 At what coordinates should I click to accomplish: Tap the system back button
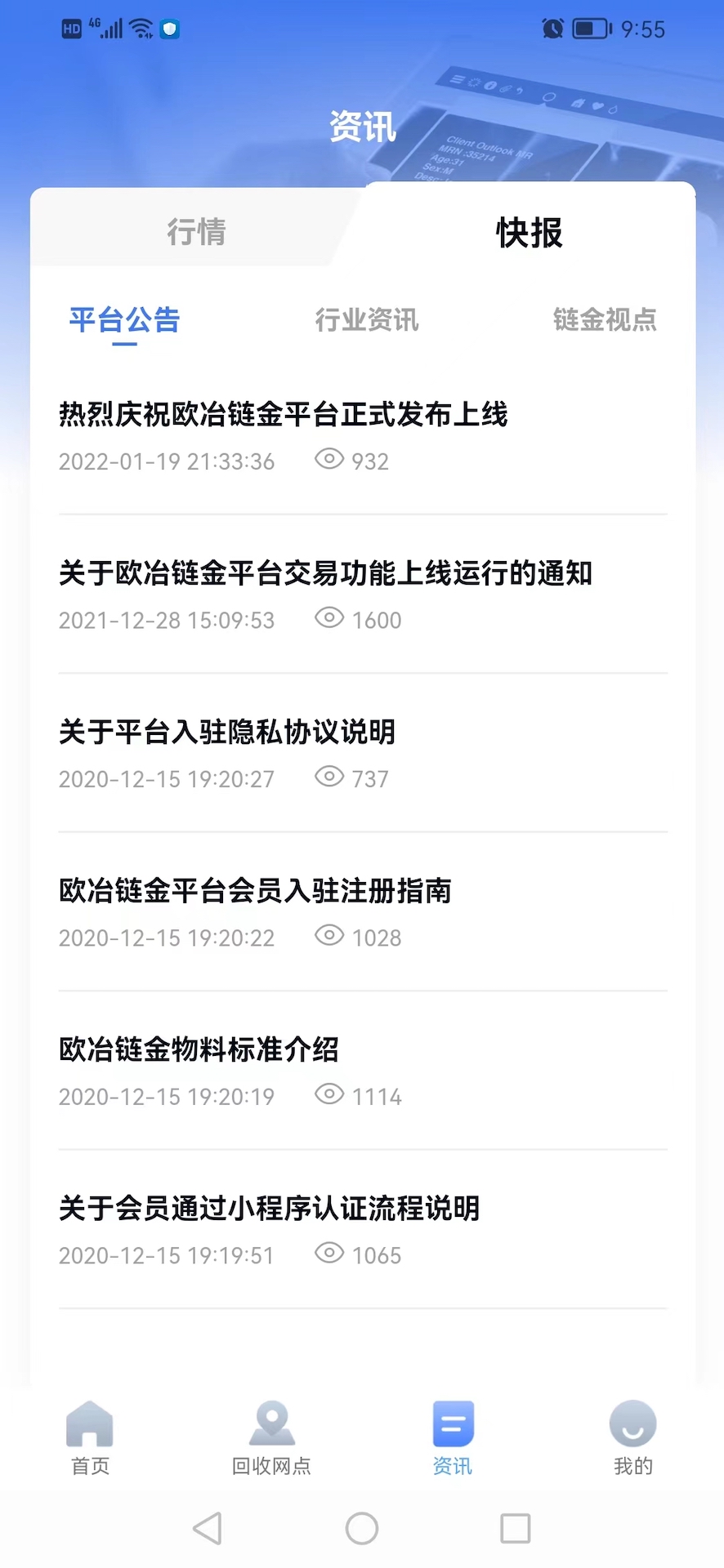(208, 1528)
